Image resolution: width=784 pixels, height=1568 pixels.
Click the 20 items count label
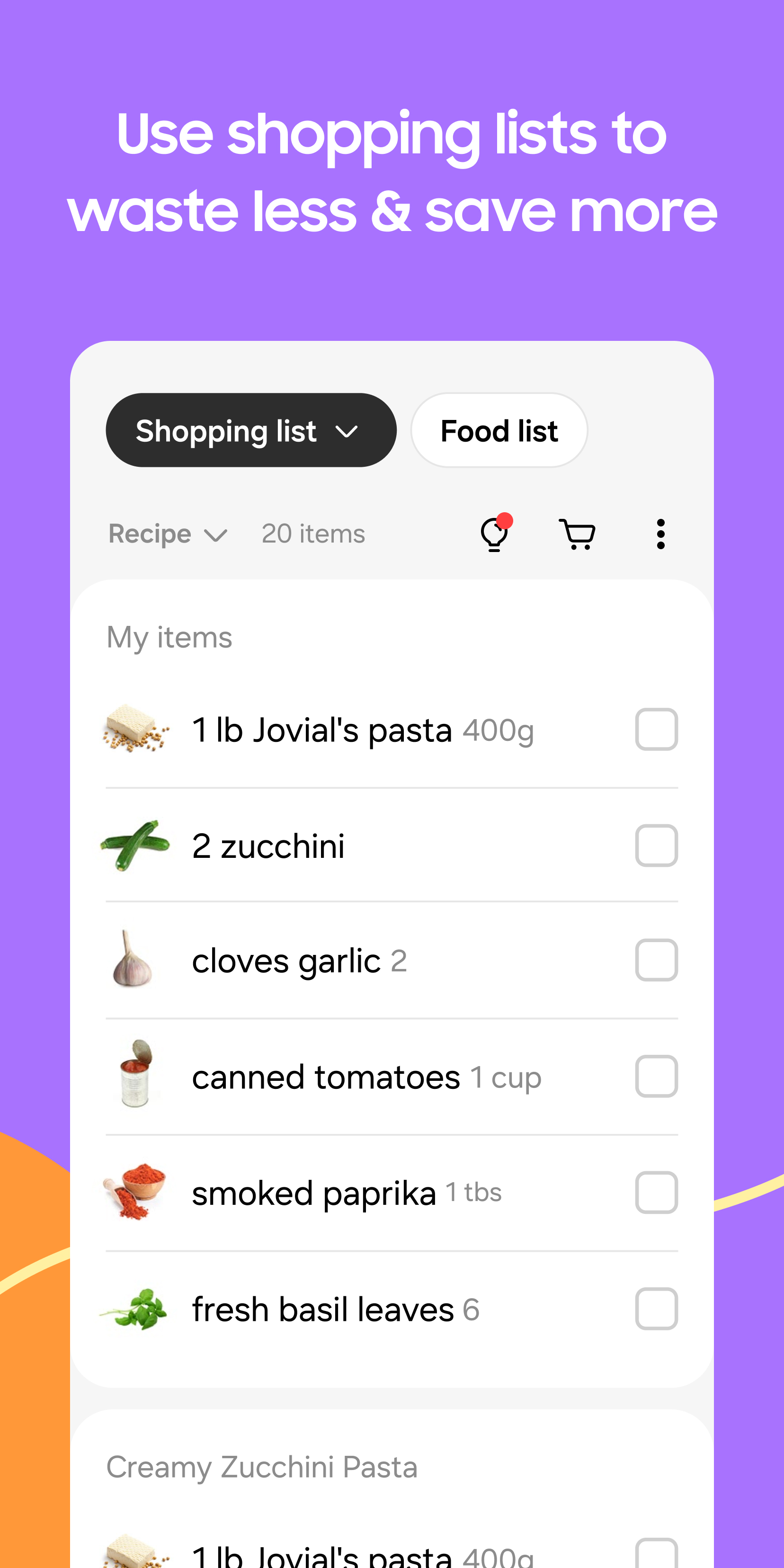313,533
